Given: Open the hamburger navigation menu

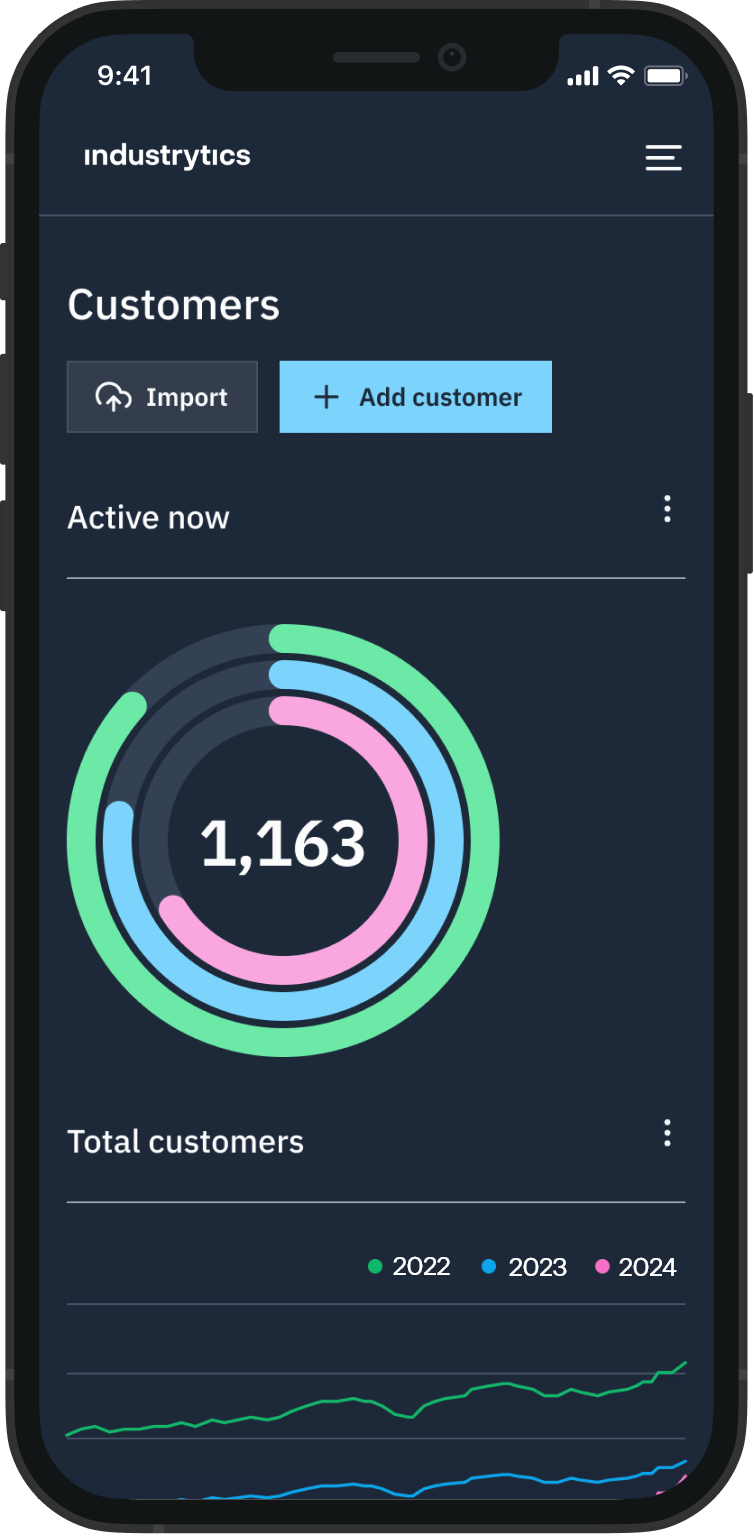Looking at the screenshot, I should click(663, 158).
